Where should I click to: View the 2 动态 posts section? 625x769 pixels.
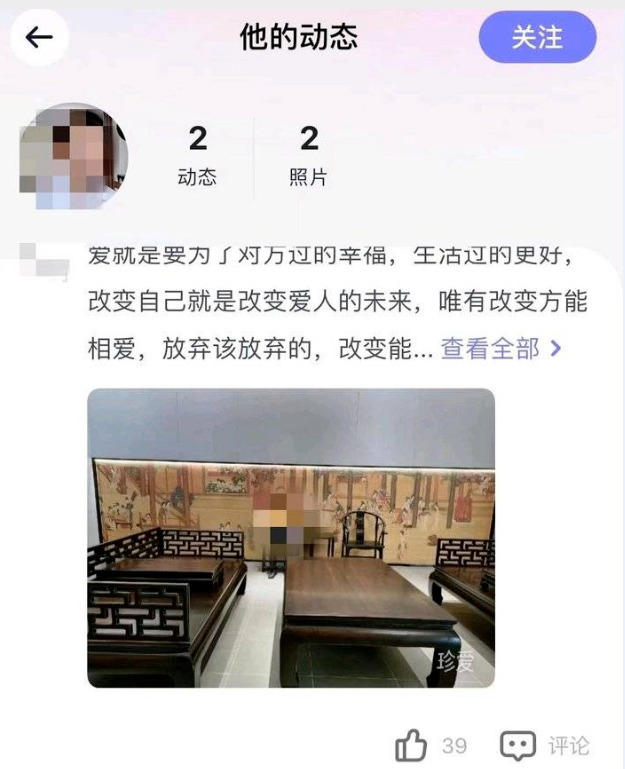pyautogui.click(x=197, y=157)
